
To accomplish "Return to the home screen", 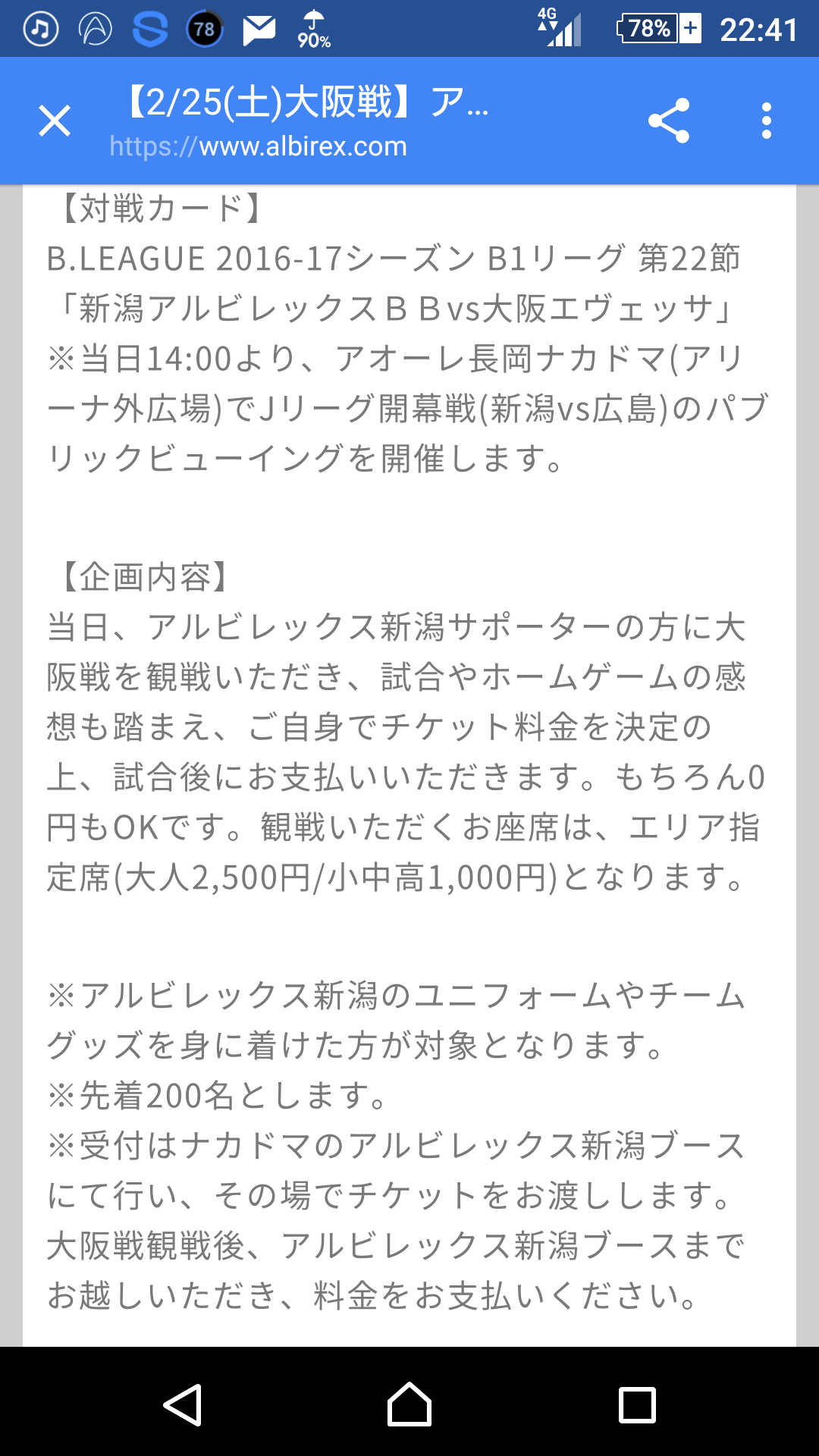I will coord(409,1405).
